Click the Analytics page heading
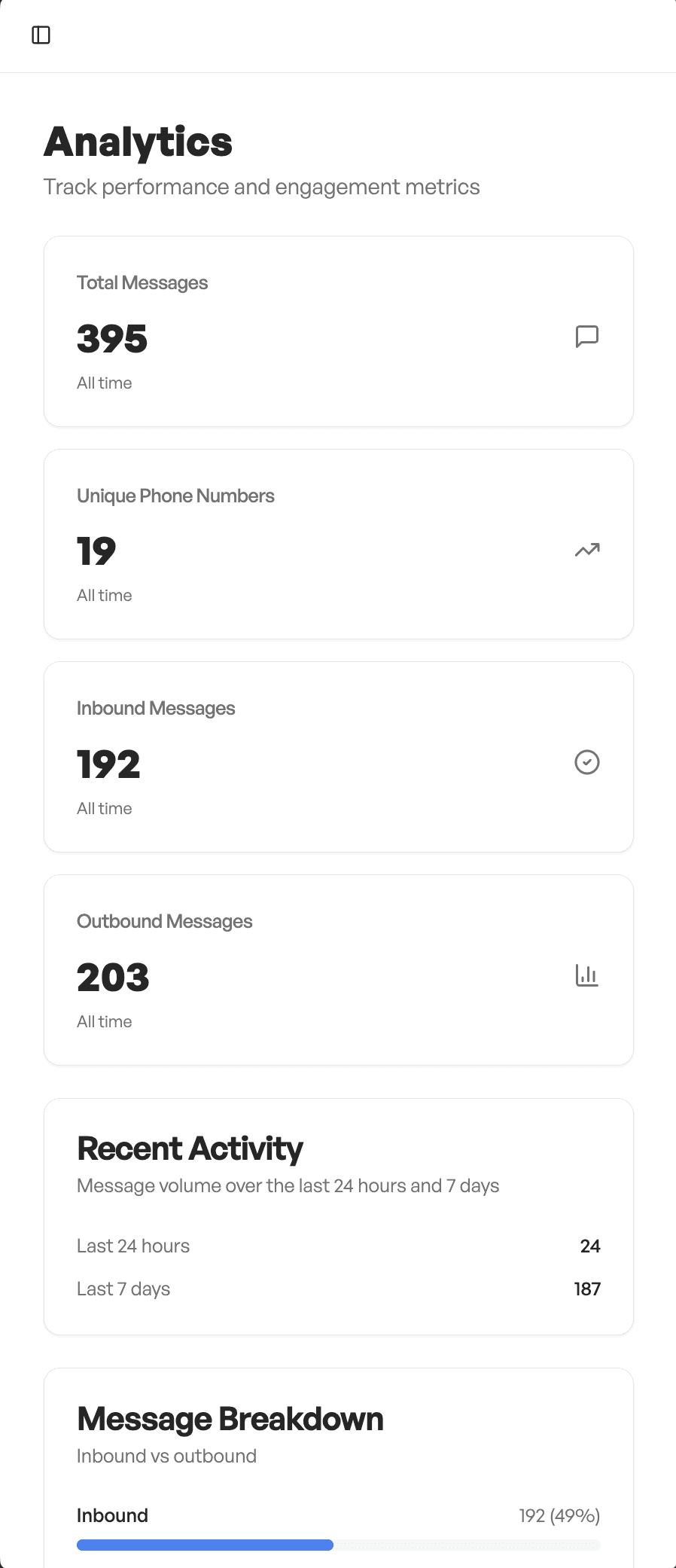 coord(139,142)
